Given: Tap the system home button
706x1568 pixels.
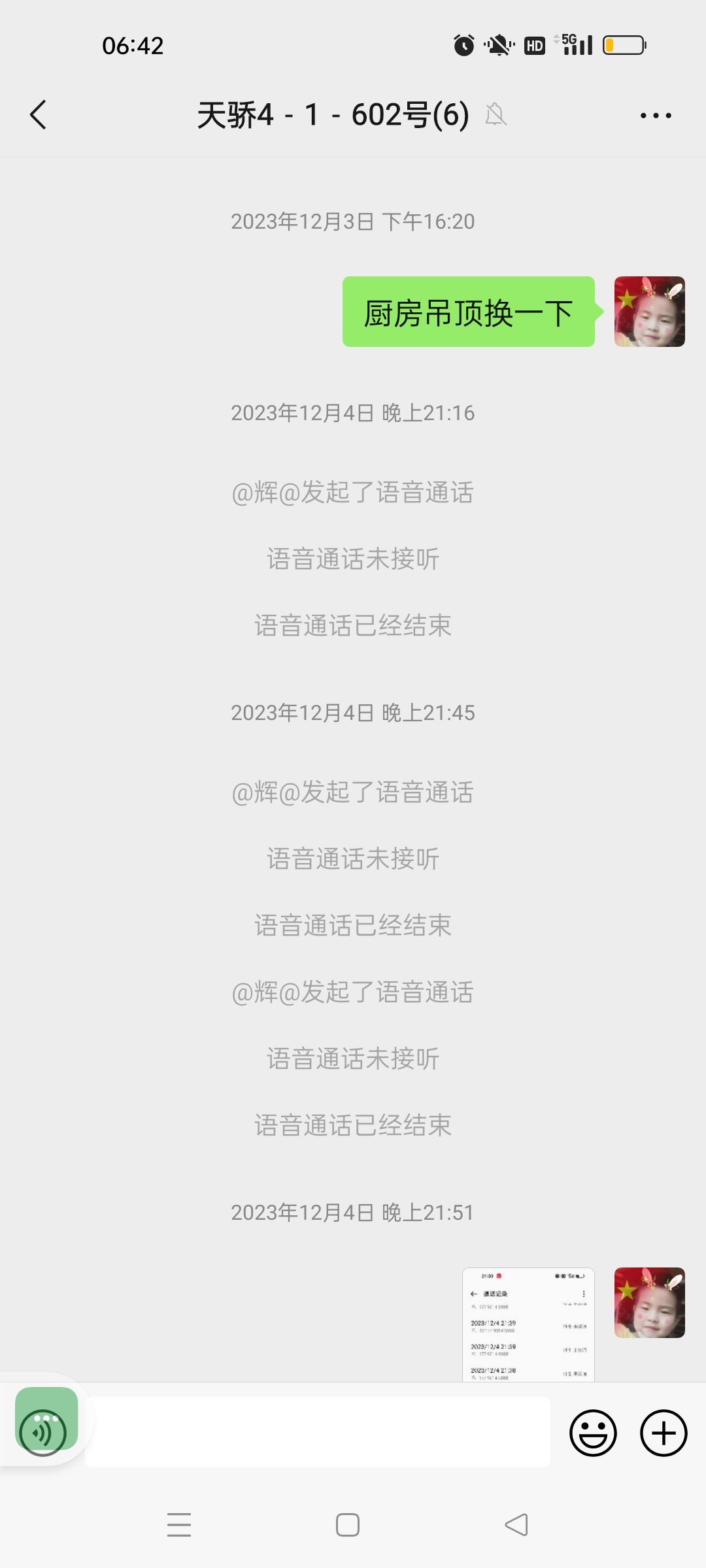Looking at the screenshot, I should (x=347, y=1525).
